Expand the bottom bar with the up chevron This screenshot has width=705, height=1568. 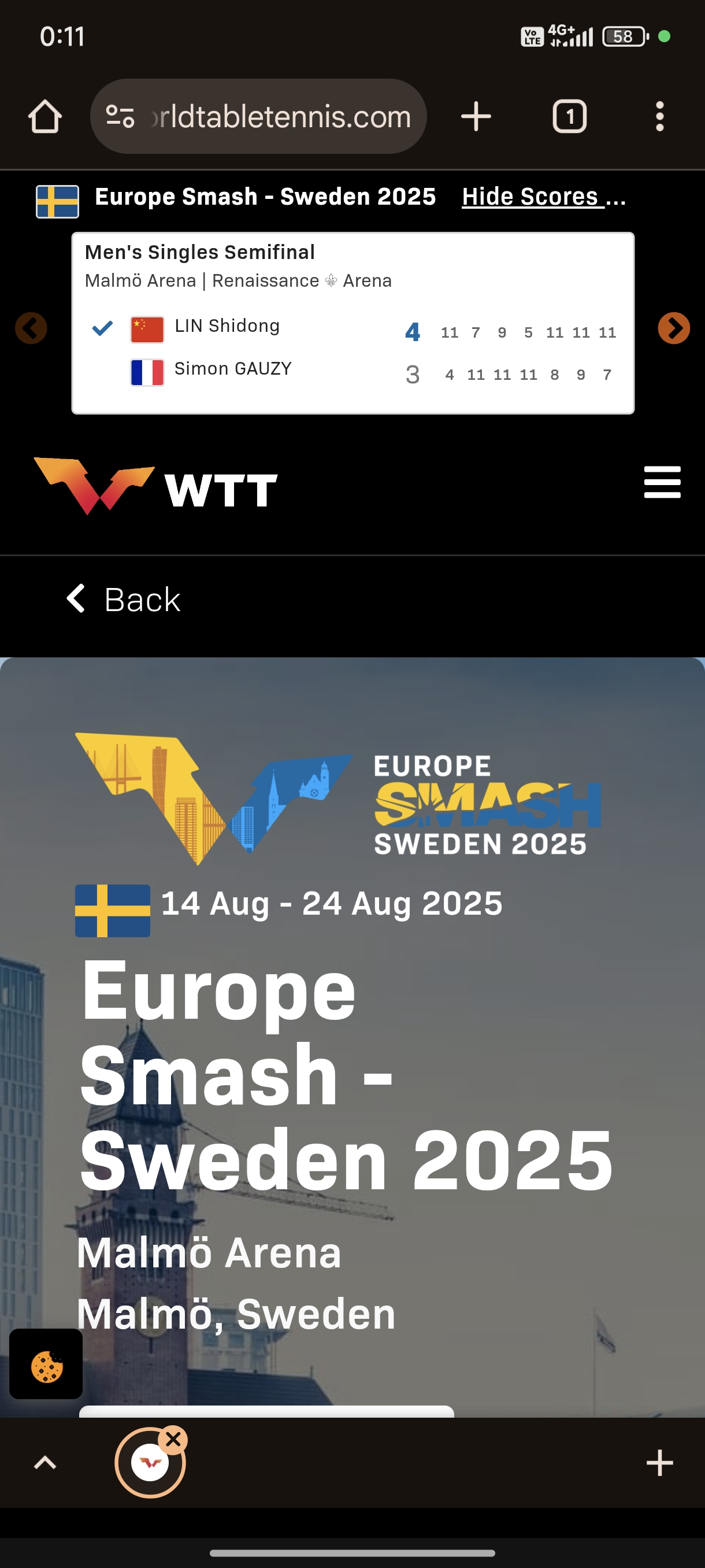45,1462
